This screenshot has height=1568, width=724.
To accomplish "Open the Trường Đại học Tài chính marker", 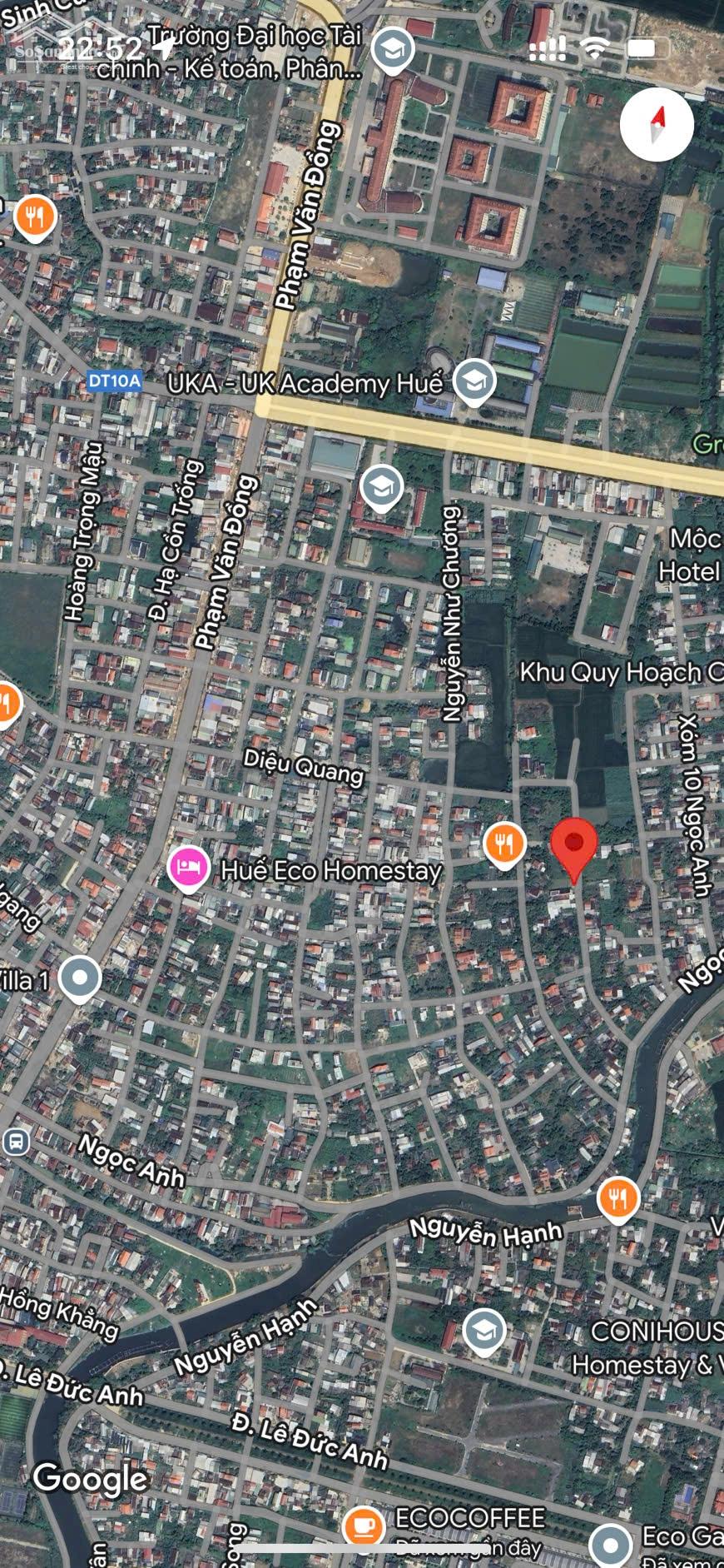I will pos(393,49).
